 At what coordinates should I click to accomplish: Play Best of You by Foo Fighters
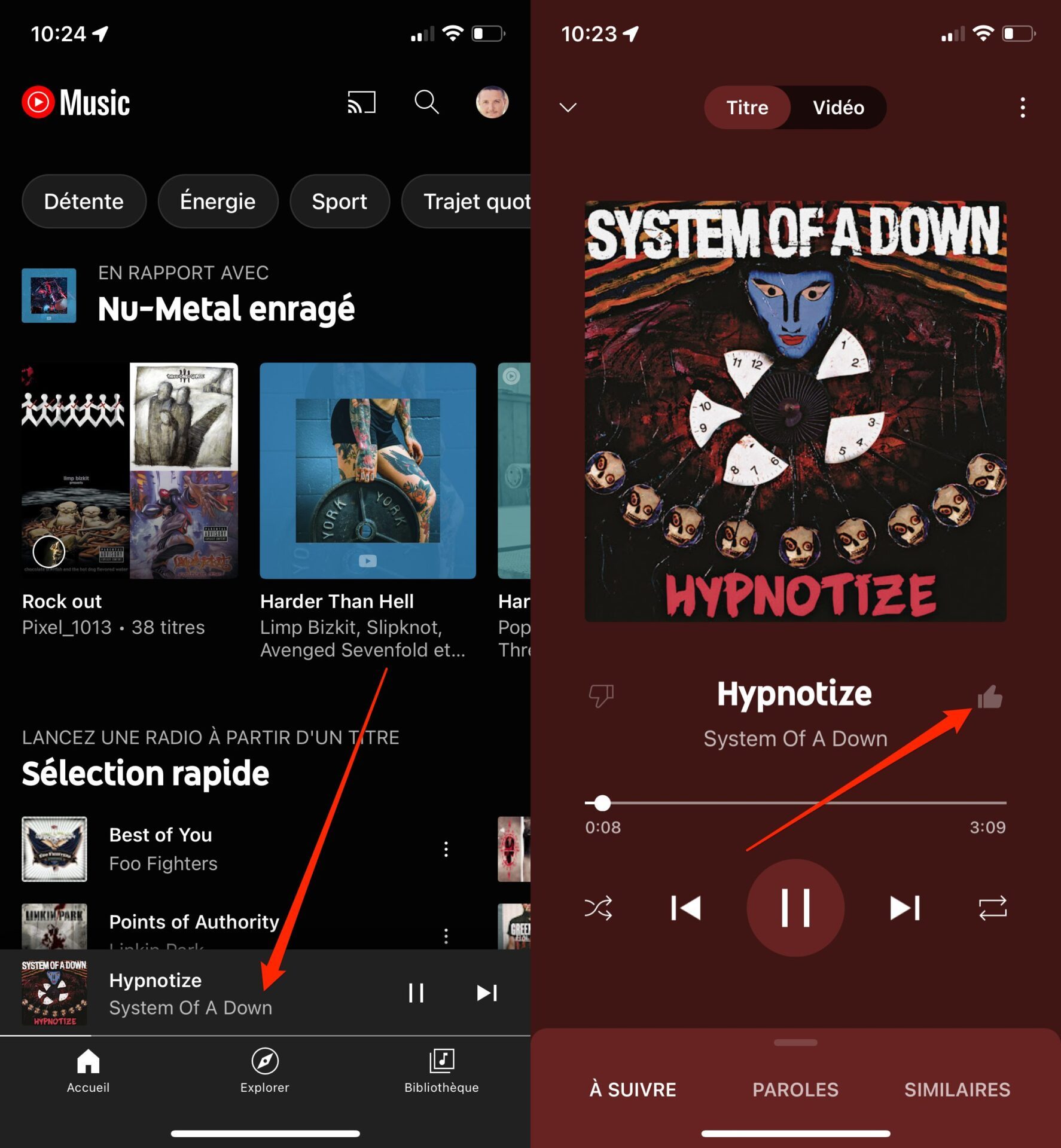point(160,848)
